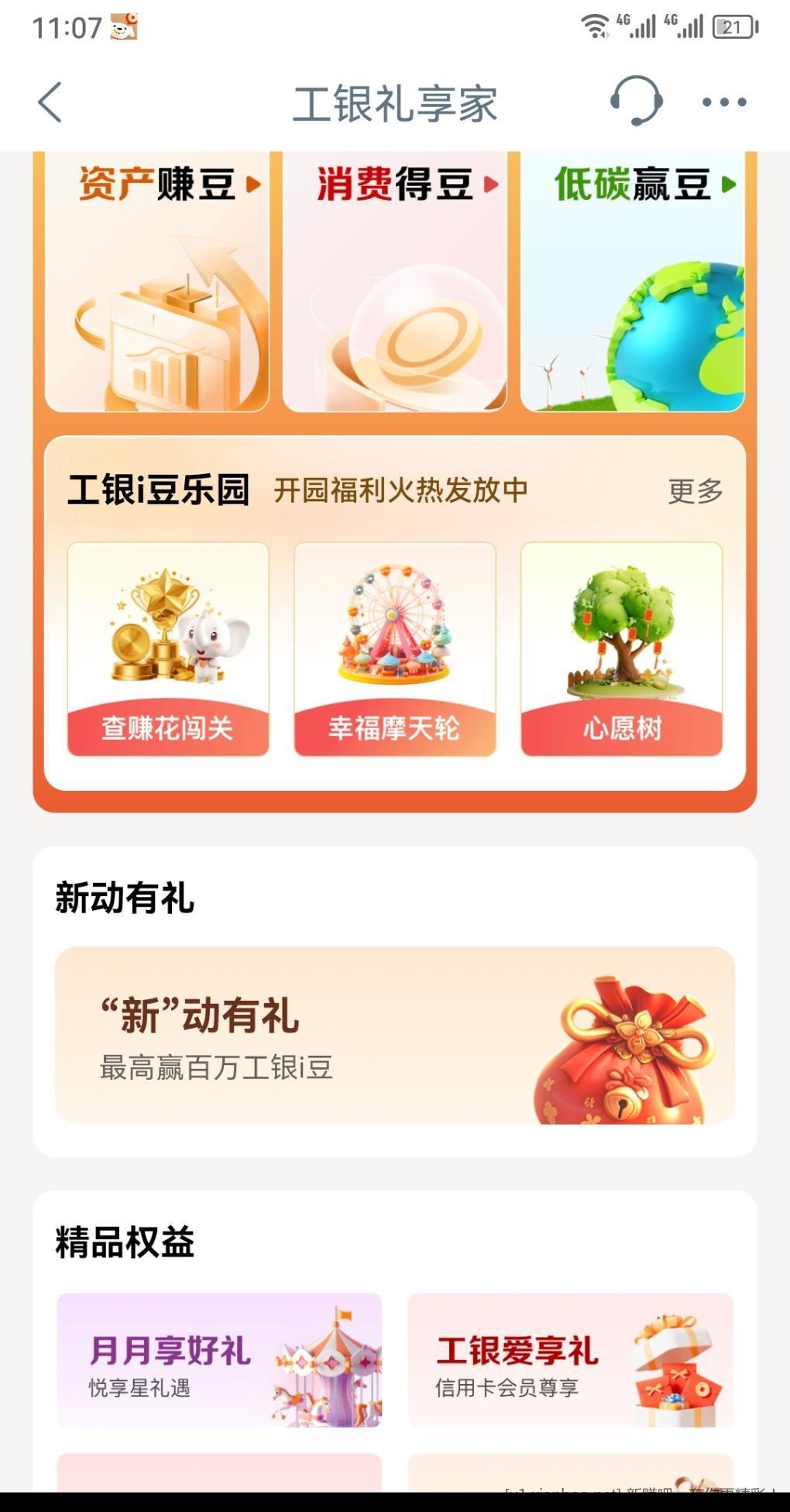
Task: Open the 幸福摩天轮 activity
Action: [395, 649]
